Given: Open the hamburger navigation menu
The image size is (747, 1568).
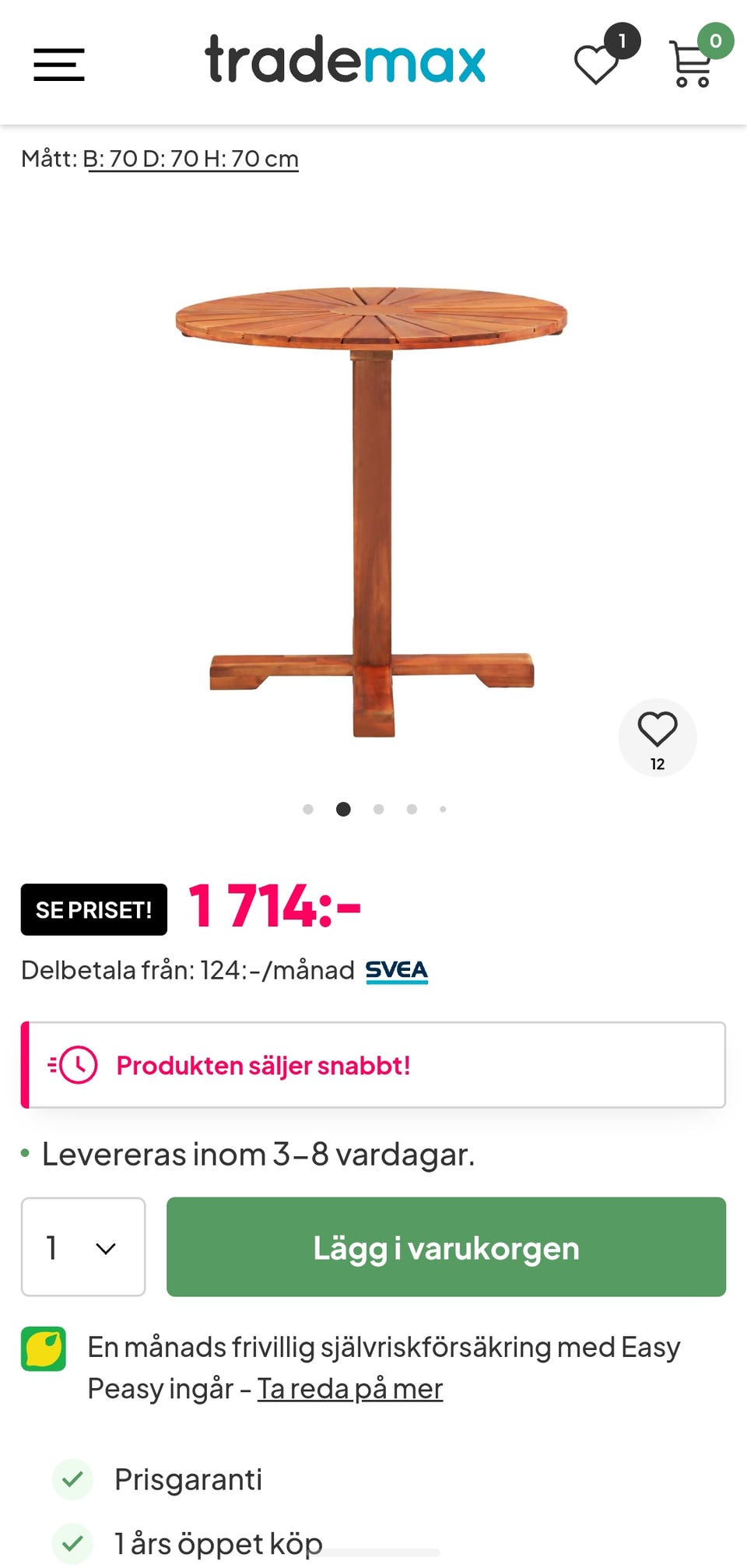Looking at the screenshot, I should 58,65.
